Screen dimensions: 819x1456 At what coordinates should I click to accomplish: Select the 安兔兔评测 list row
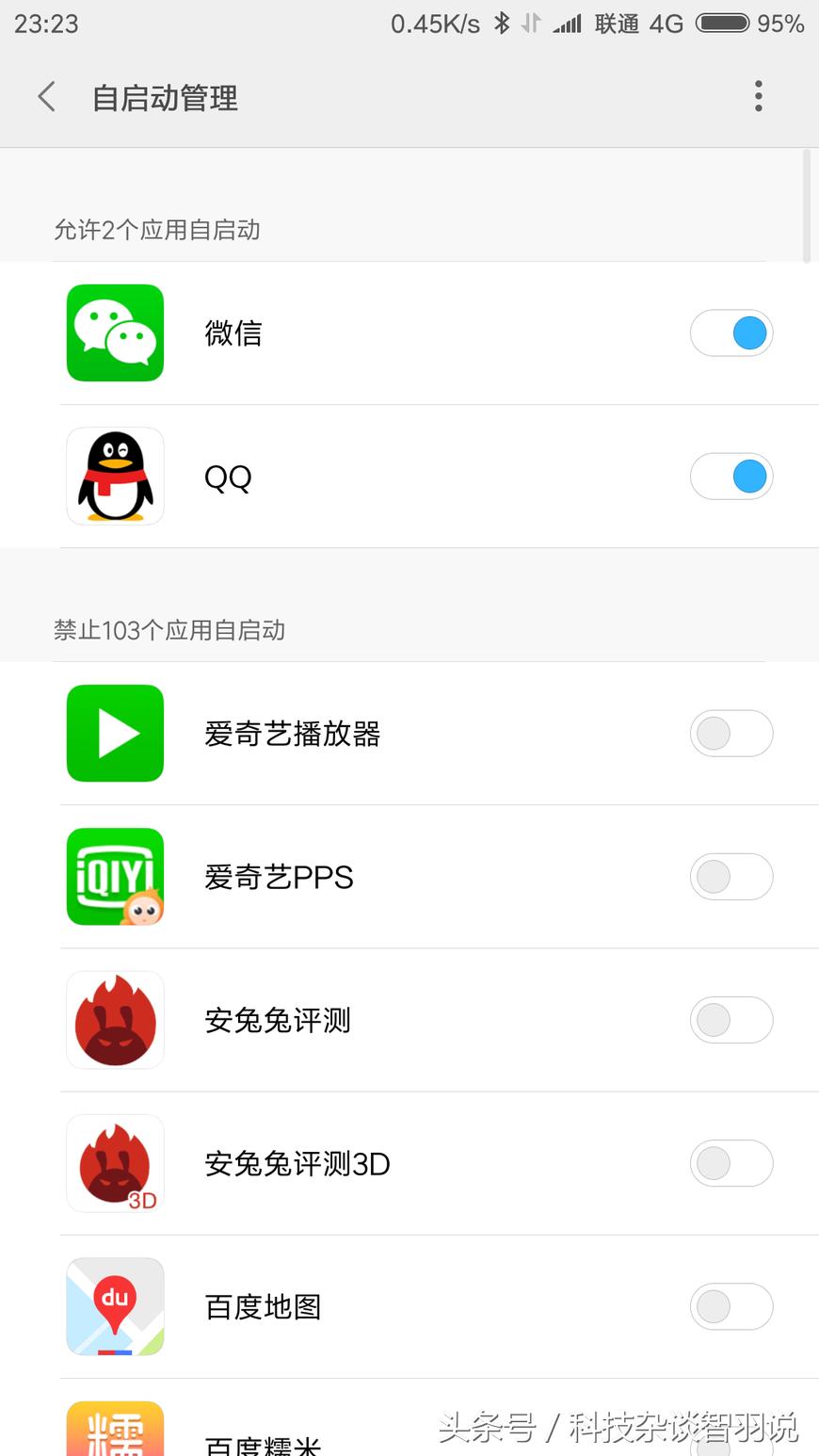point(409,1020)
